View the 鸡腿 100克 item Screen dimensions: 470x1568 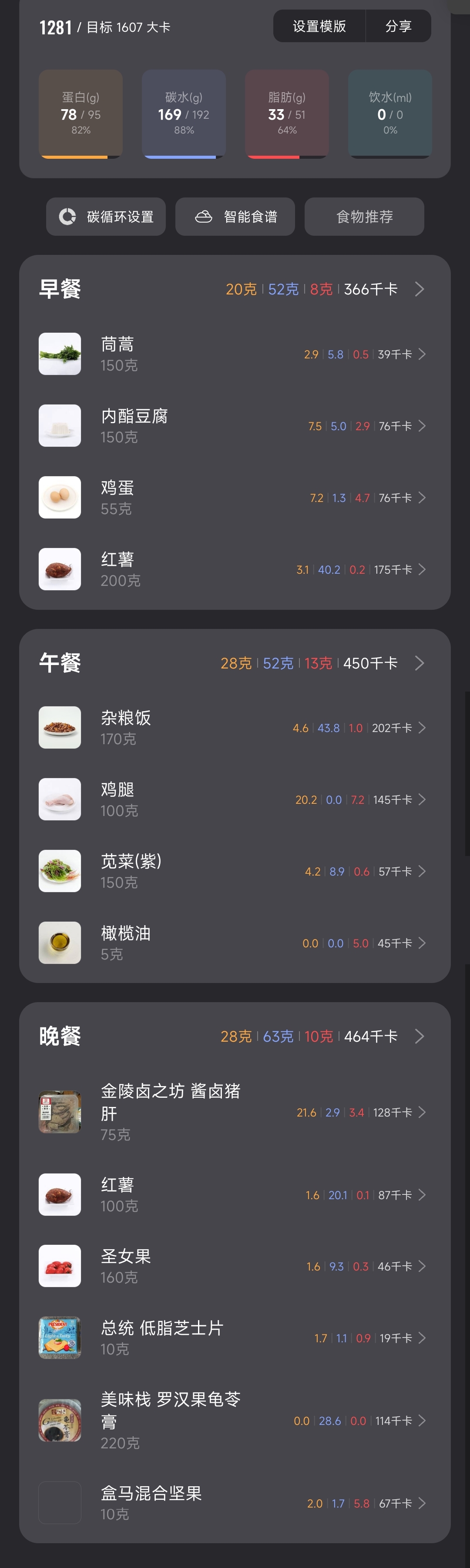pos(235,800)
